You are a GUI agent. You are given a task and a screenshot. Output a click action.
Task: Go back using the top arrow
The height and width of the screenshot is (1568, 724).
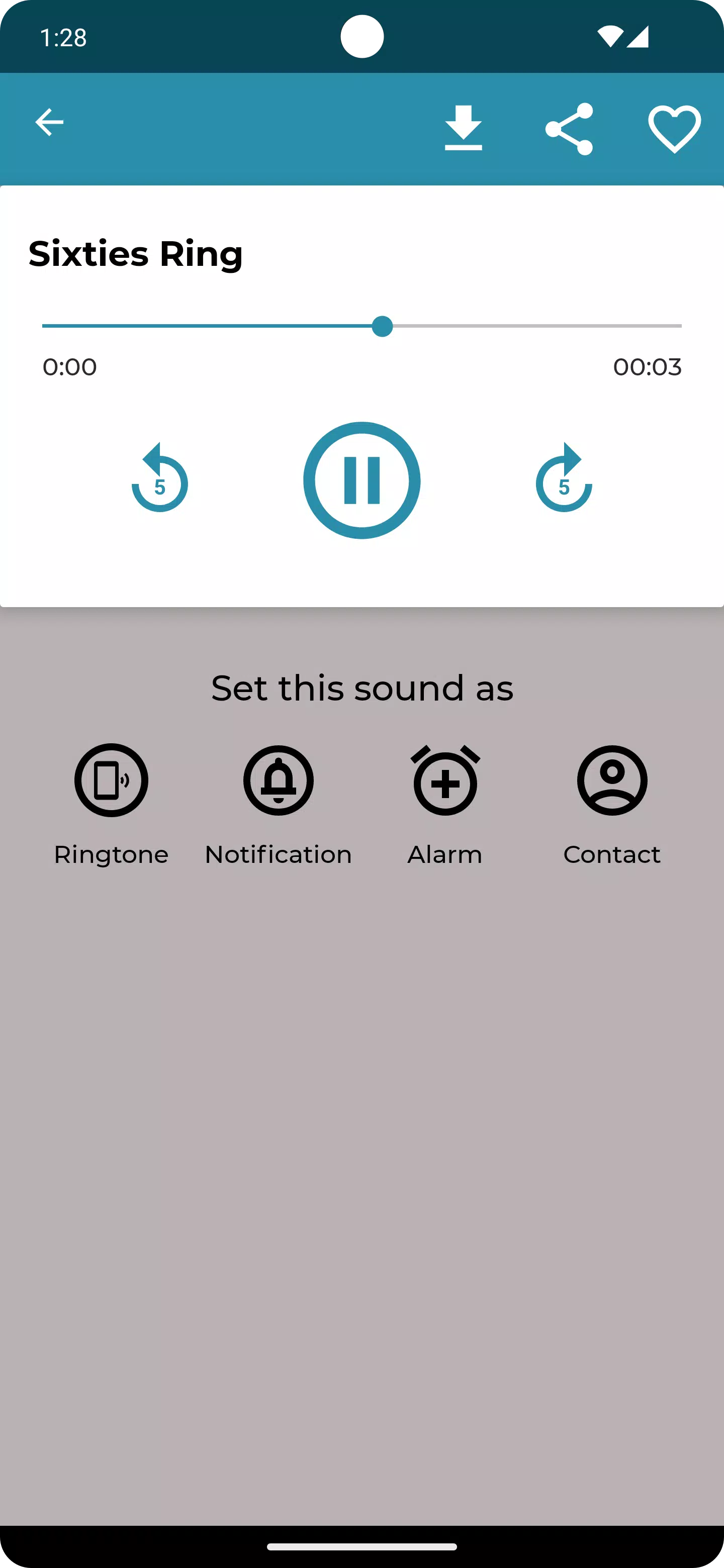point(49,122)
